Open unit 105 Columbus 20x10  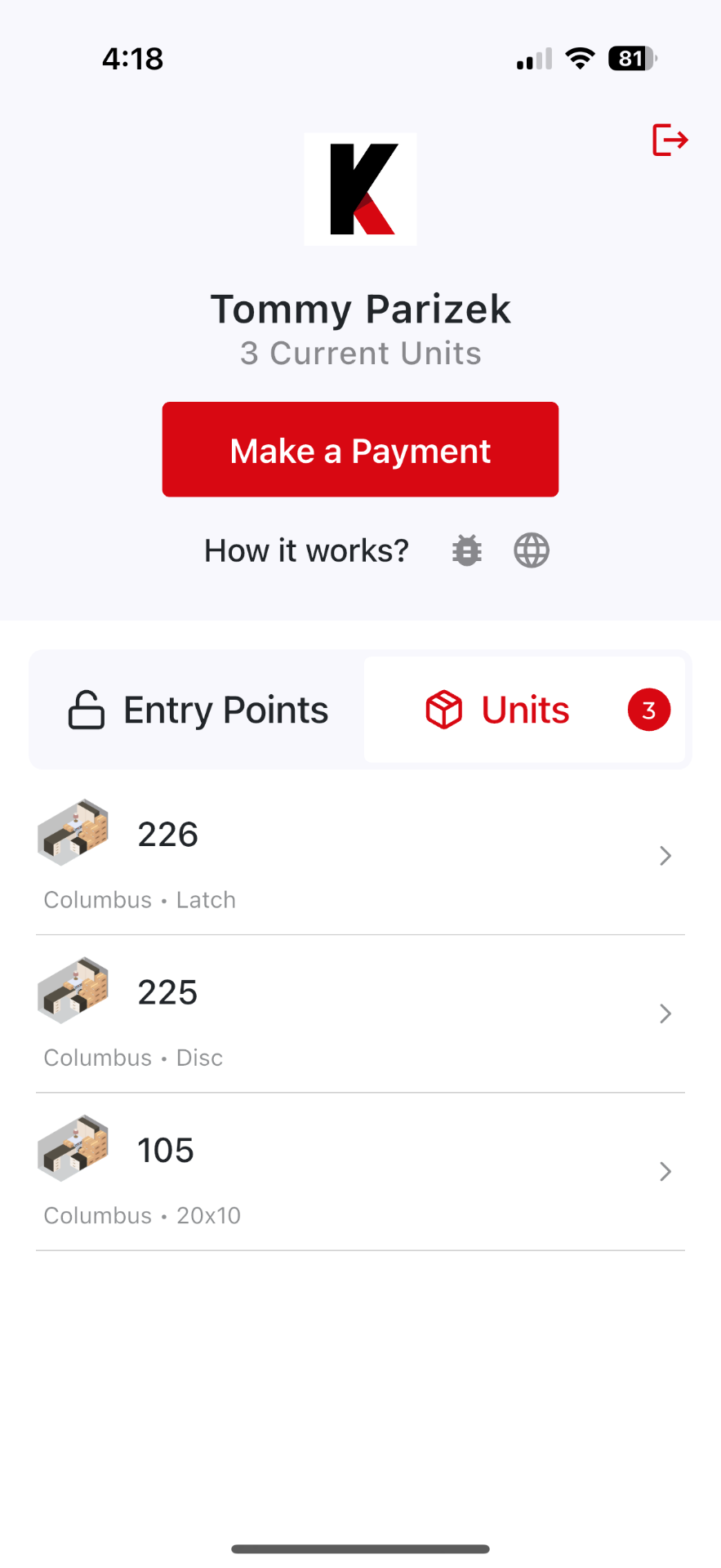click(359, 1171)
